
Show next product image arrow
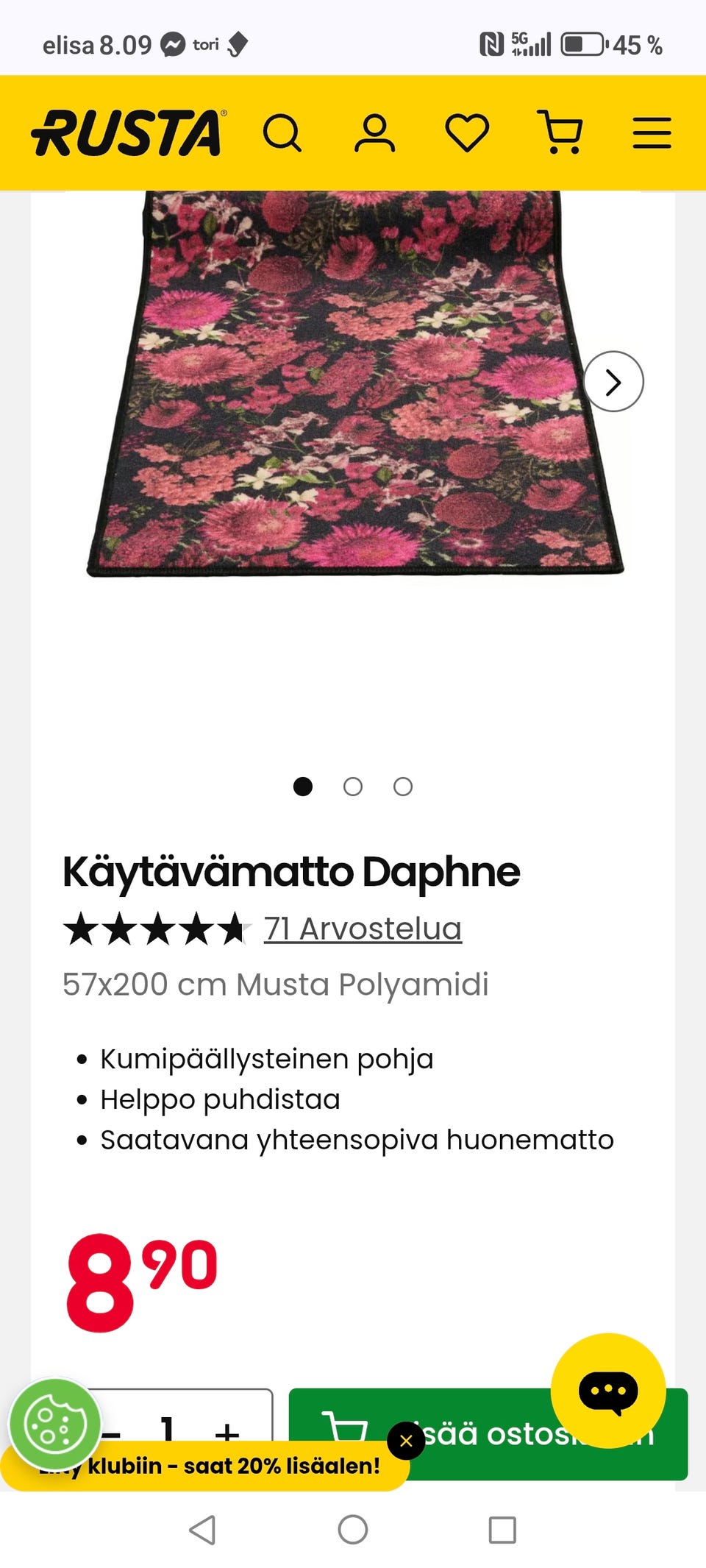(613, 382)
